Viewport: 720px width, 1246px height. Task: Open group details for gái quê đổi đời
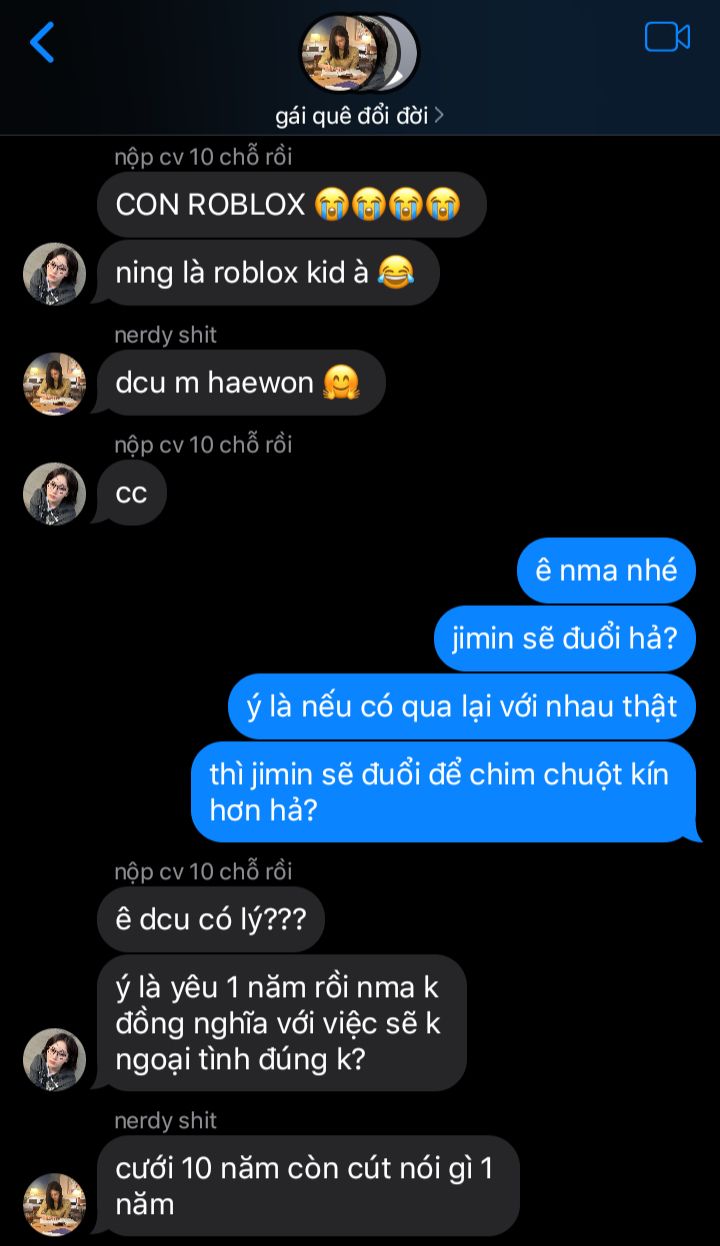359,115
